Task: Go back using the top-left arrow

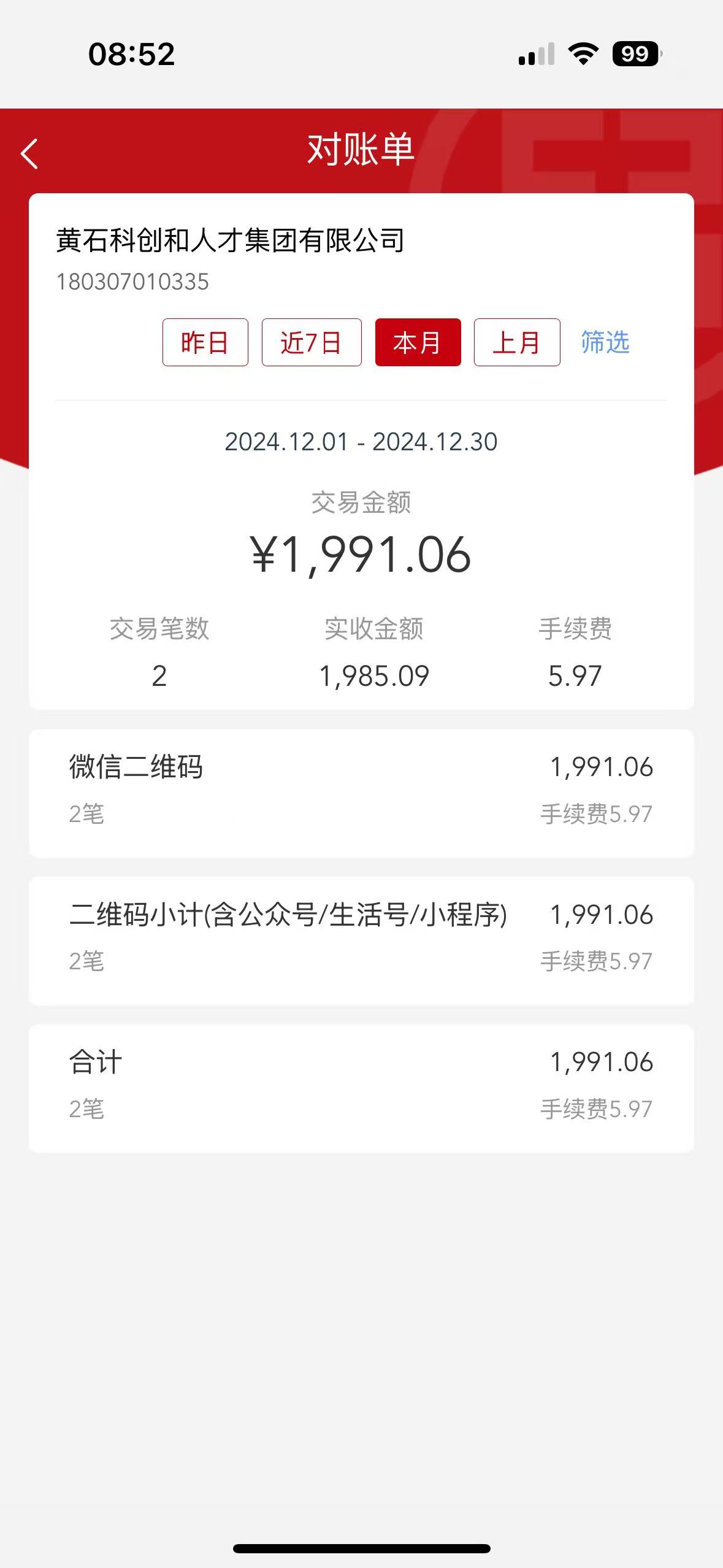Action: pyautogui.click(x=29, y=153)
